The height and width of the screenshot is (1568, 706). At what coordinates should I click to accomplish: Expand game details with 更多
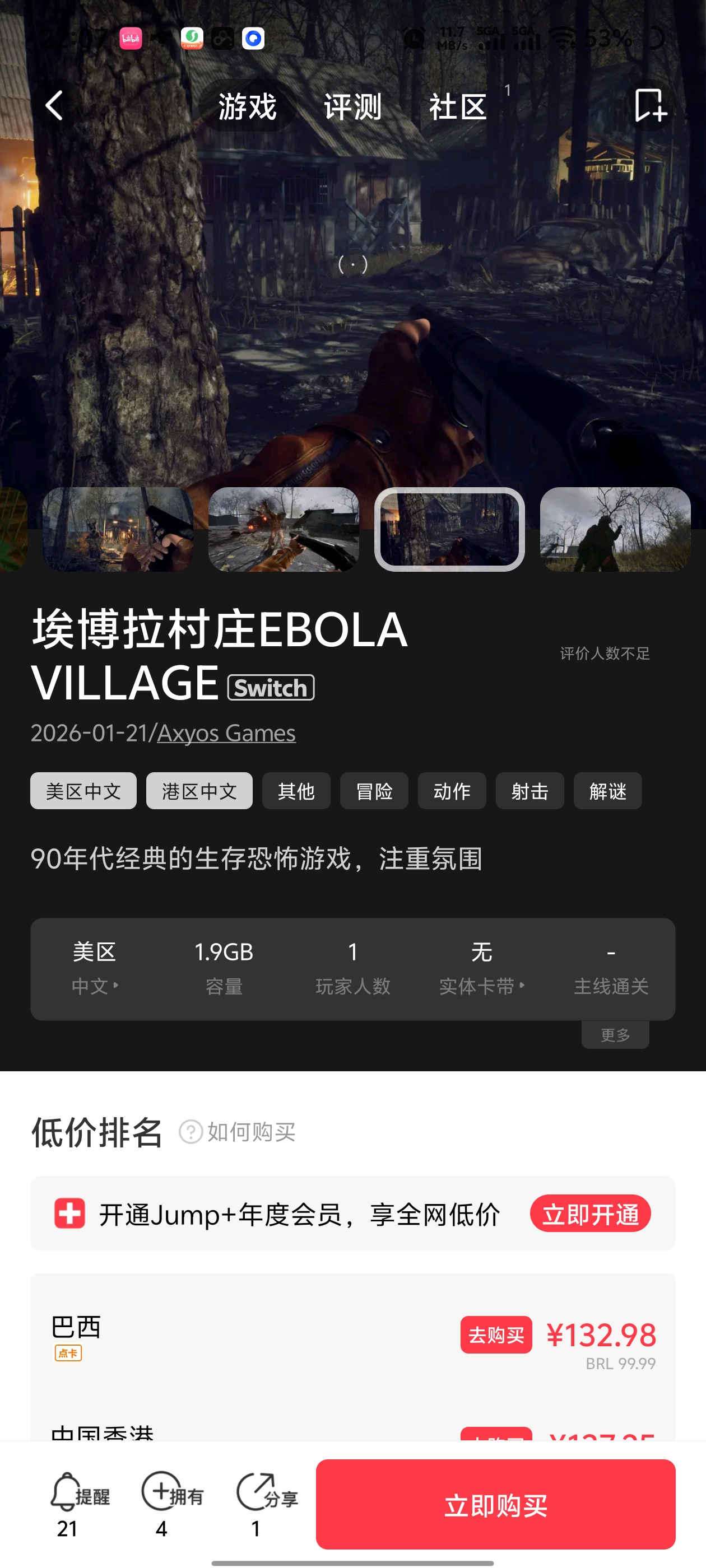pos(615,1035)
